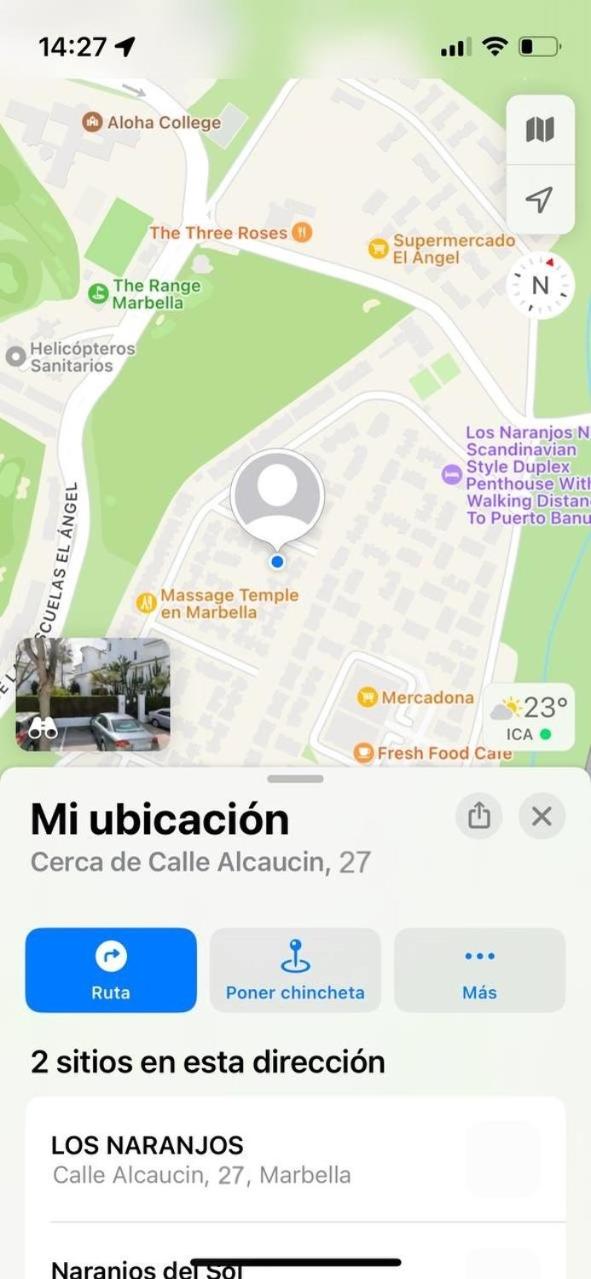Tap Poner chincheta to drop pin
The height and width of the screenshot is (1279, 591).
[295, 970]
